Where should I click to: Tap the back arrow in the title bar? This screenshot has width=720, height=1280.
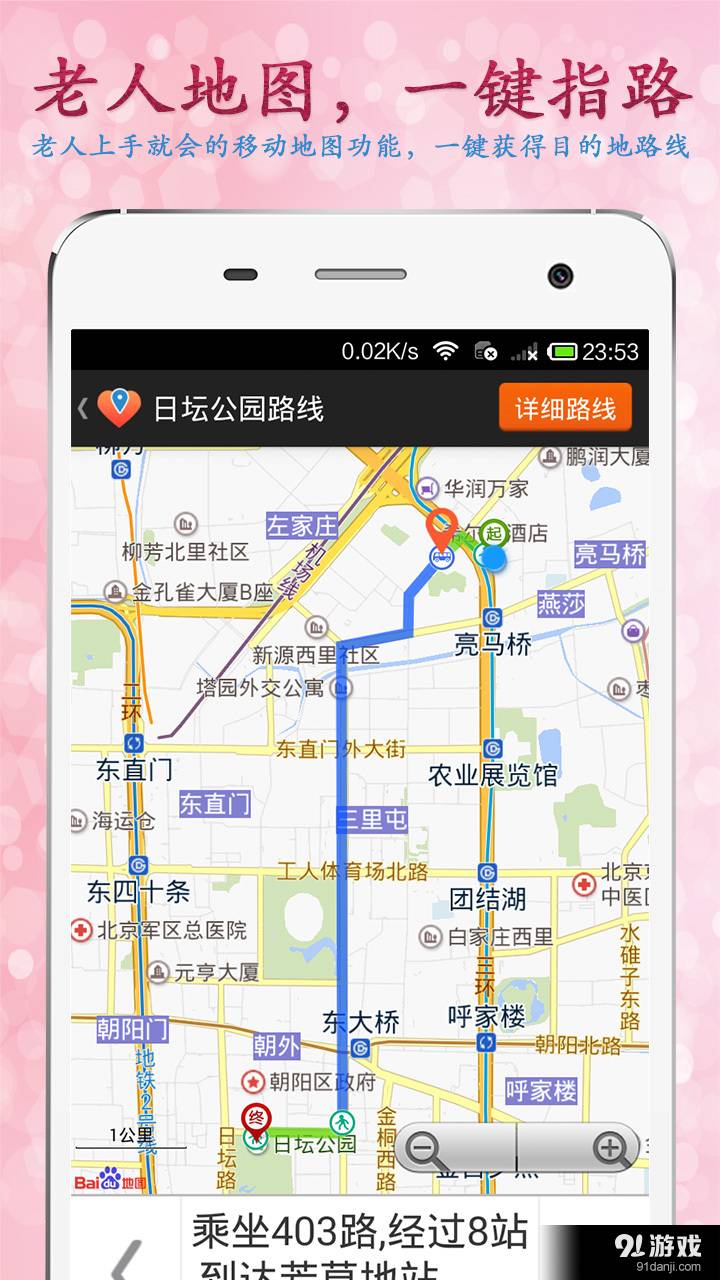tap(82, 406)
